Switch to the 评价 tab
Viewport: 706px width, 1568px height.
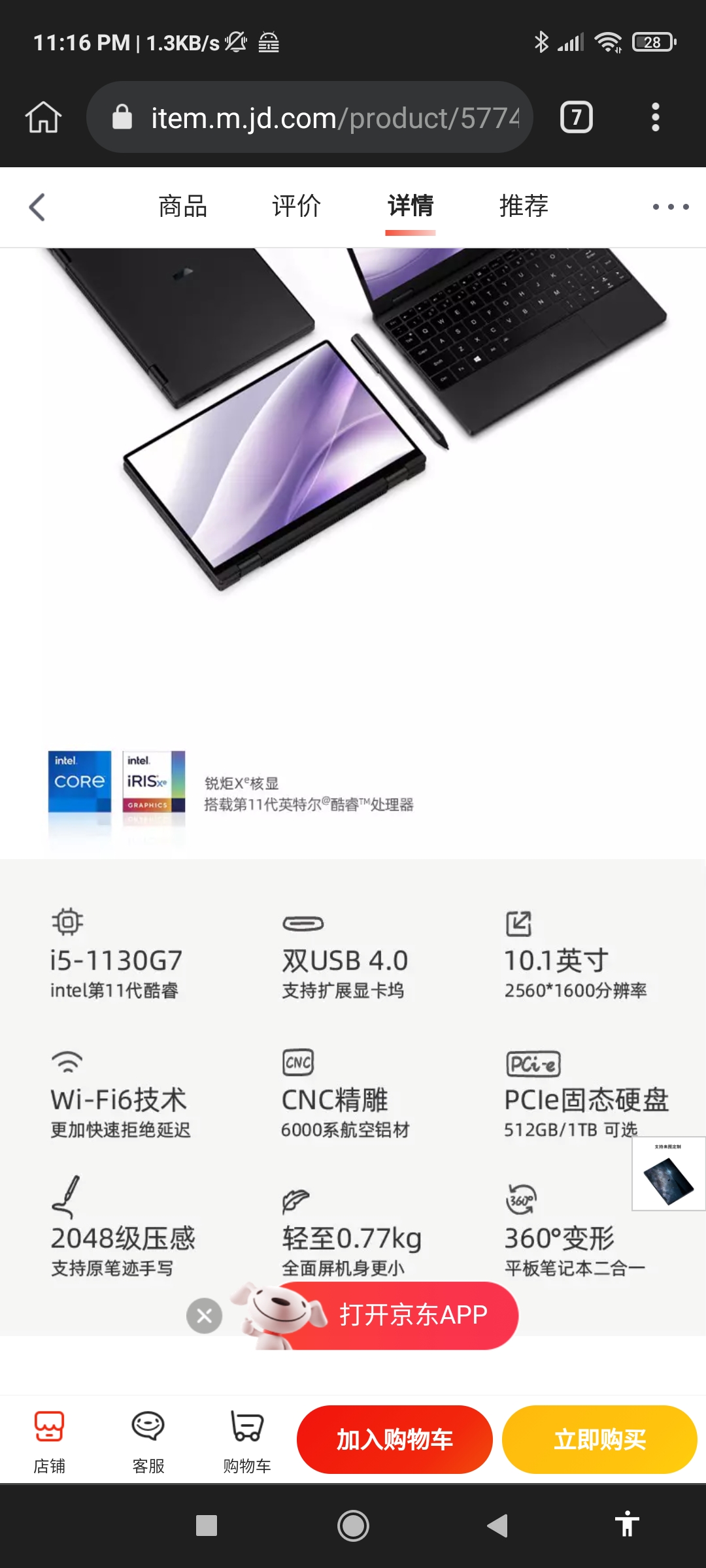point(296,206)
